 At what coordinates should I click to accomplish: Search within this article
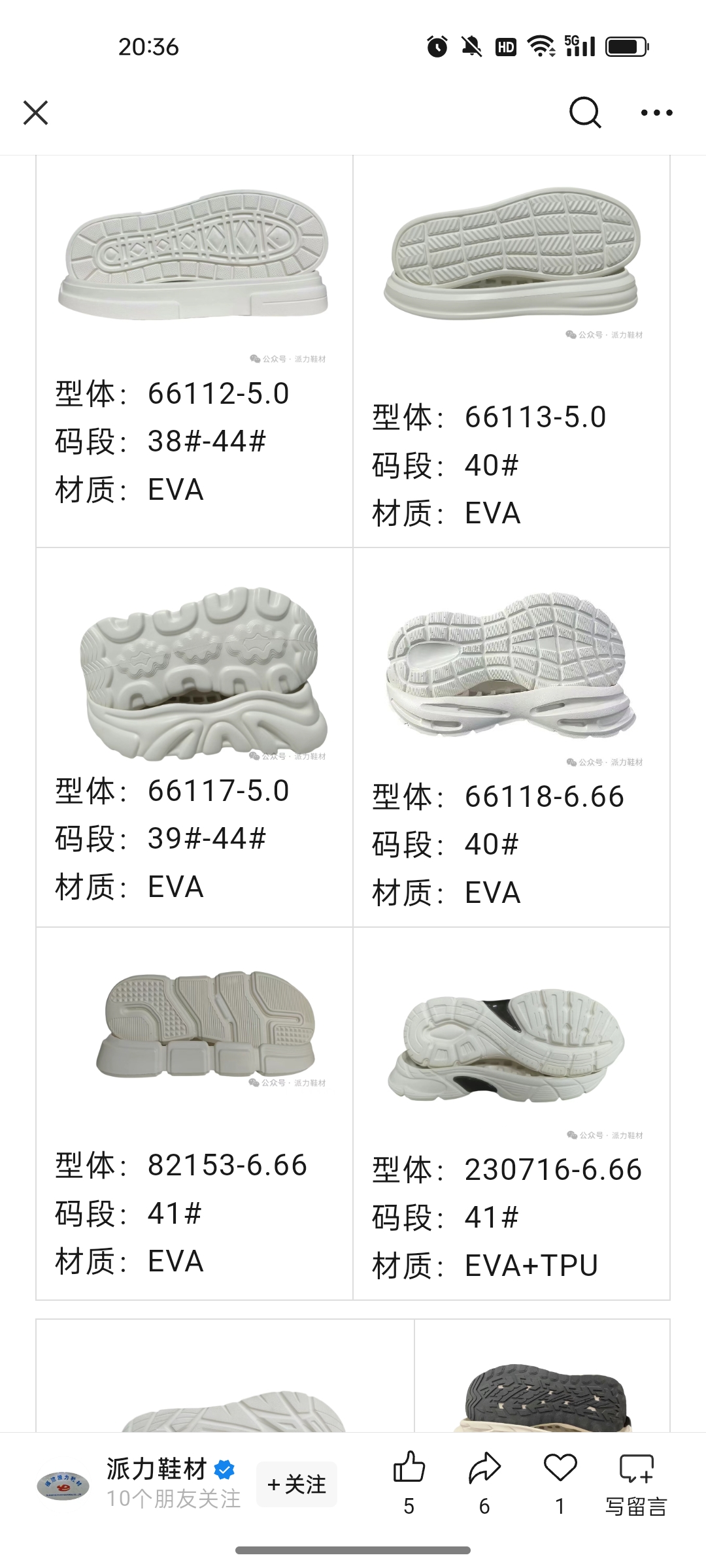[584, 112]
